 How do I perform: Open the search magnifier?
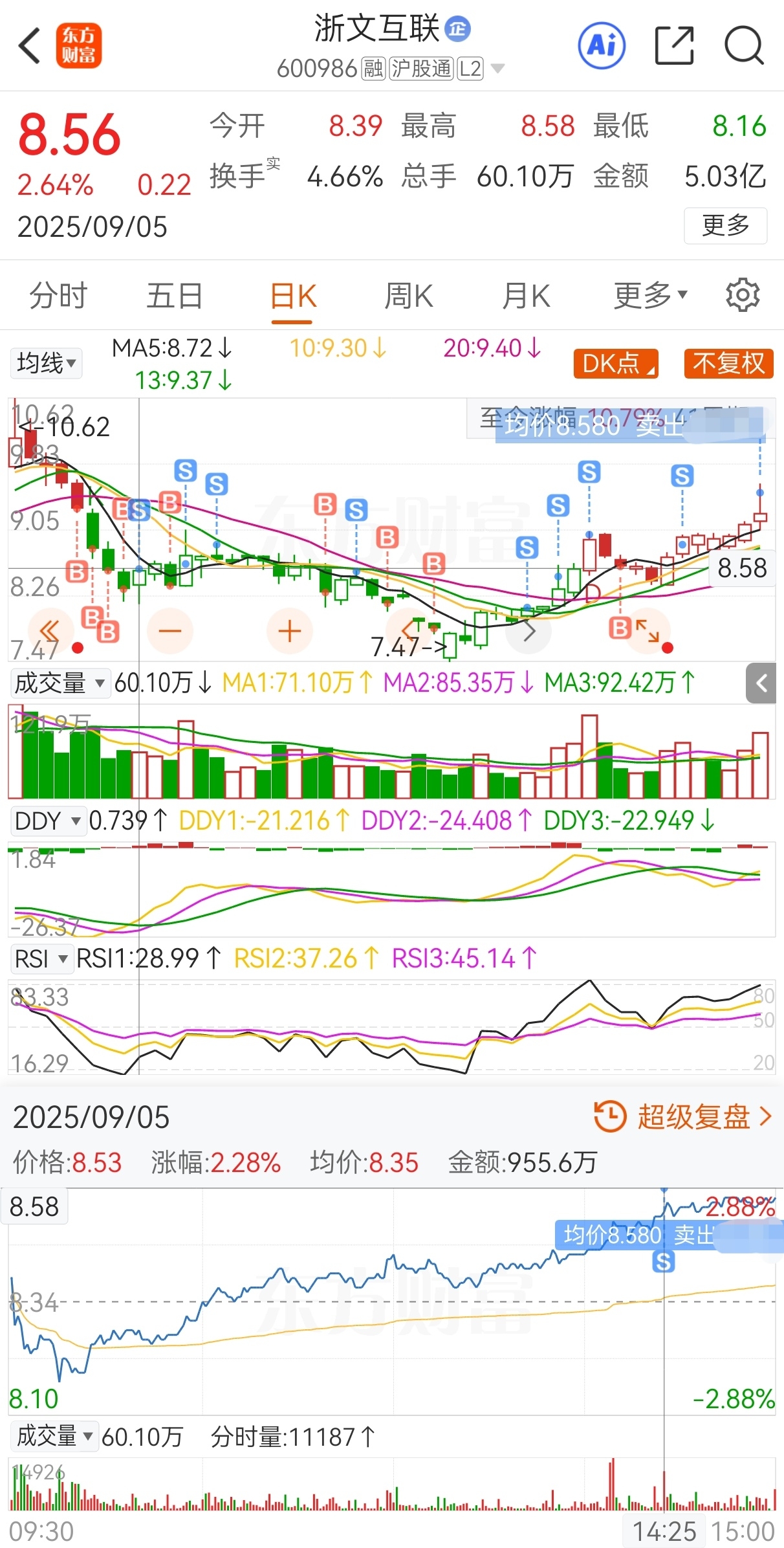pos(744,46)
